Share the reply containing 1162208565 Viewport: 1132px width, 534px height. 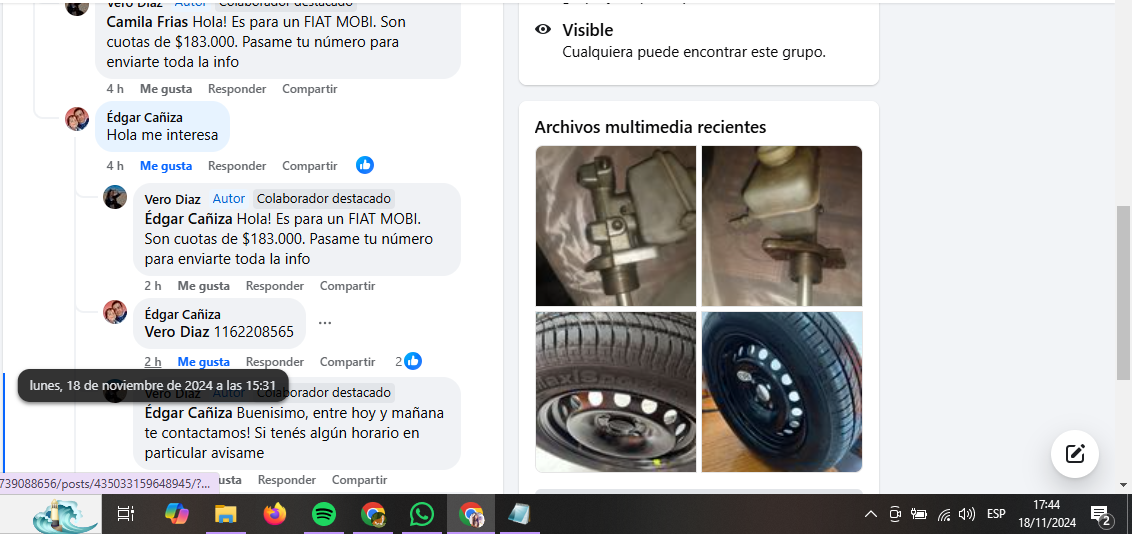tap(347, 362)
